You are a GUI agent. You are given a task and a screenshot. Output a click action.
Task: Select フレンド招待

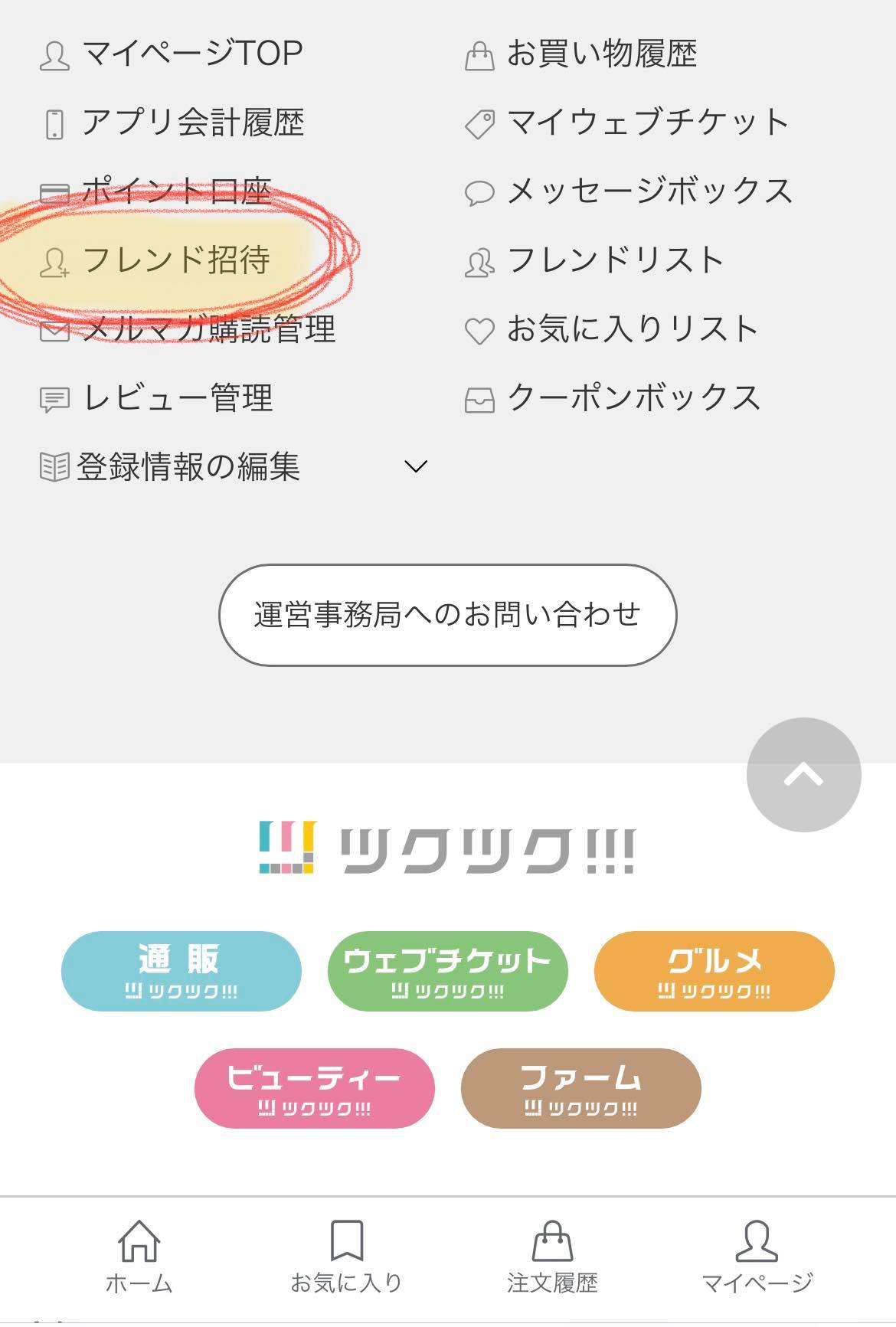176,261
